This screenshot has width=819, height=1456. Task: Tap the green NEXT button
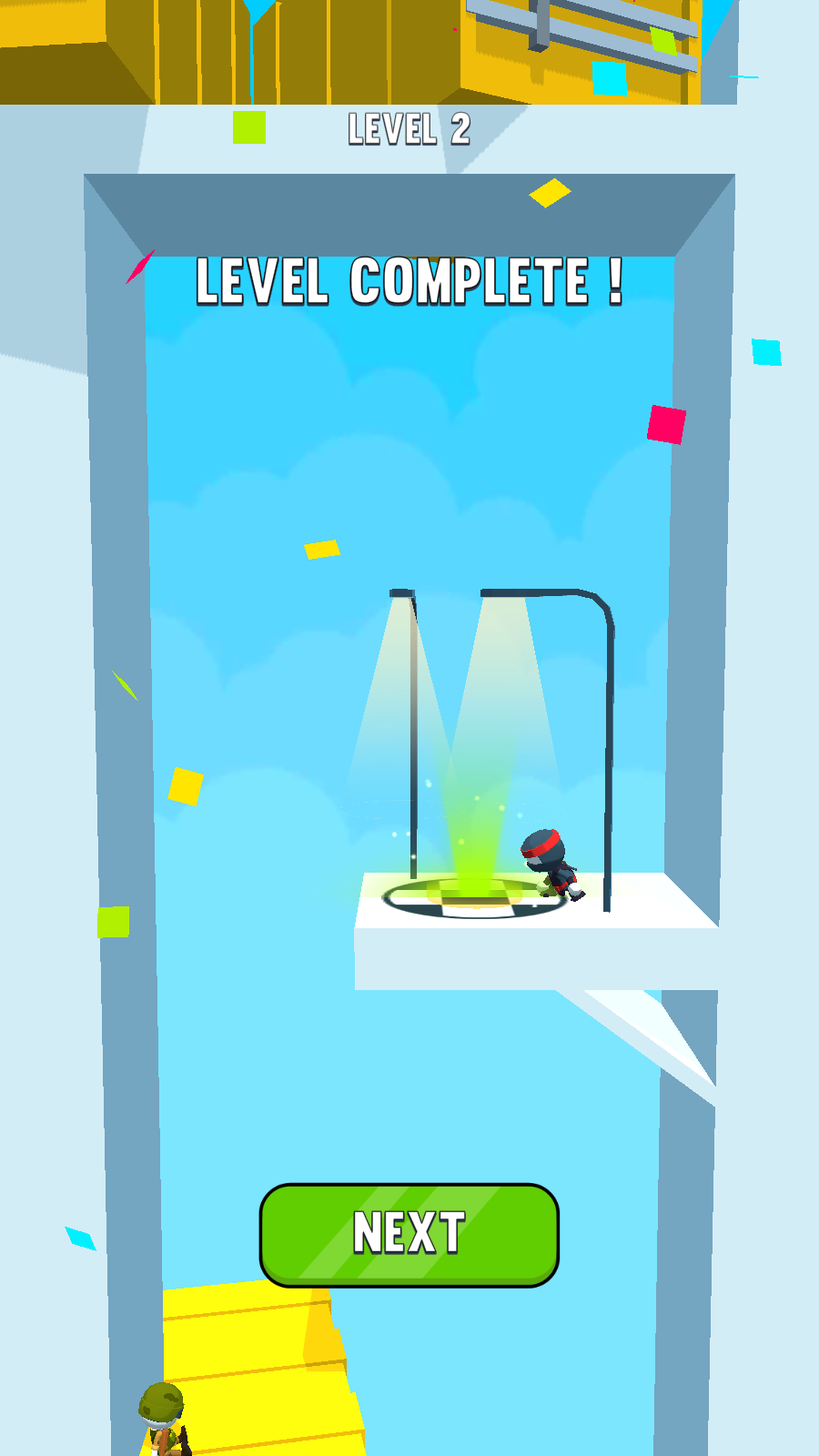(x=409, y=1235)
